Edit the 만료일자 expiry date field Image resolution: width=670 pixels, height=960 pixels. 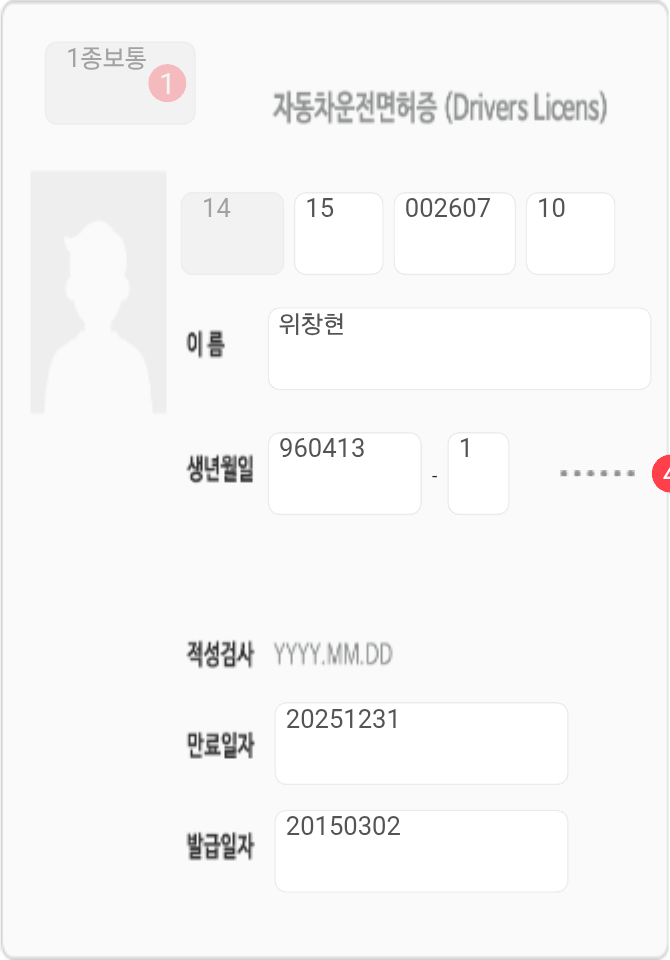(421, 743)
